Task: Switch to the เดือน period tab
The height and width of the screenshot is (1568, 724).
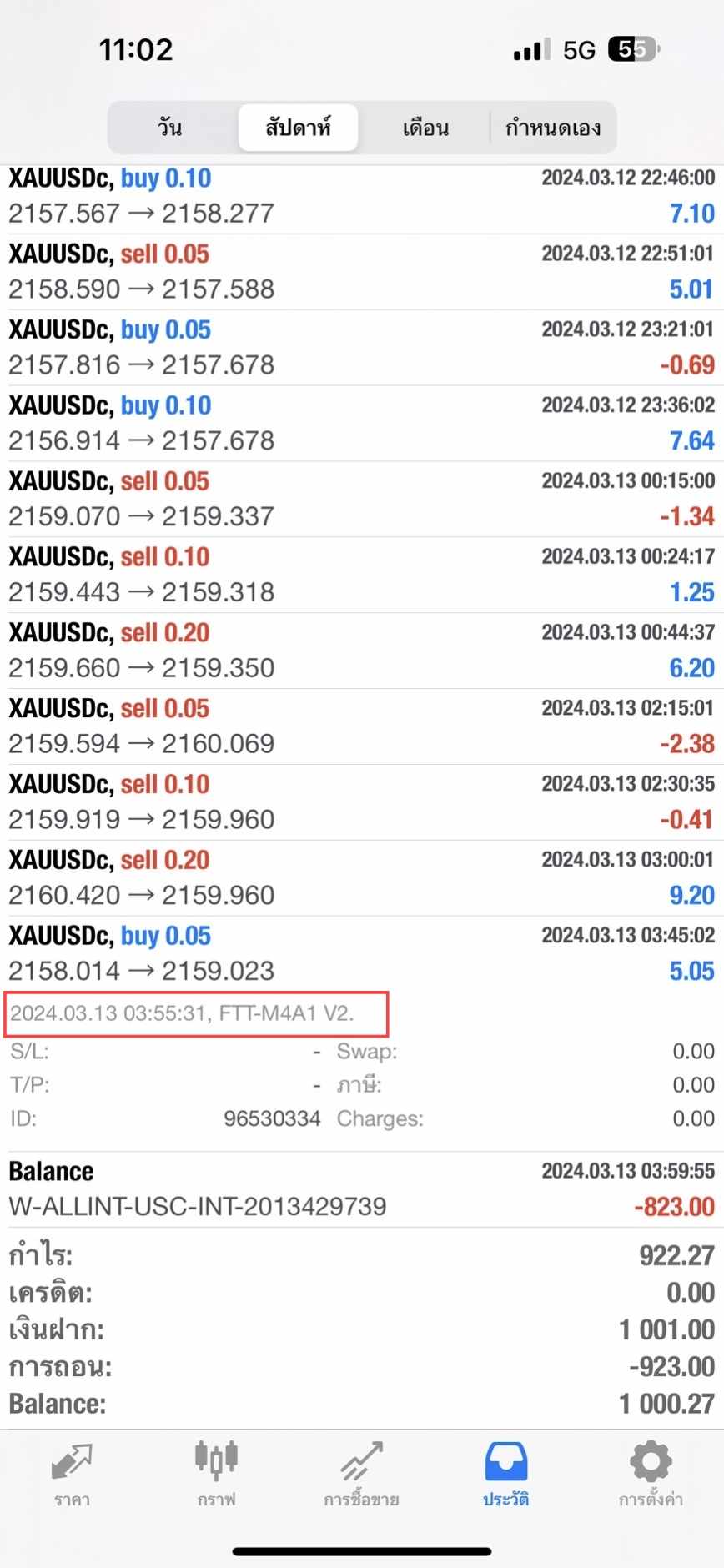Action: point(425,128)
